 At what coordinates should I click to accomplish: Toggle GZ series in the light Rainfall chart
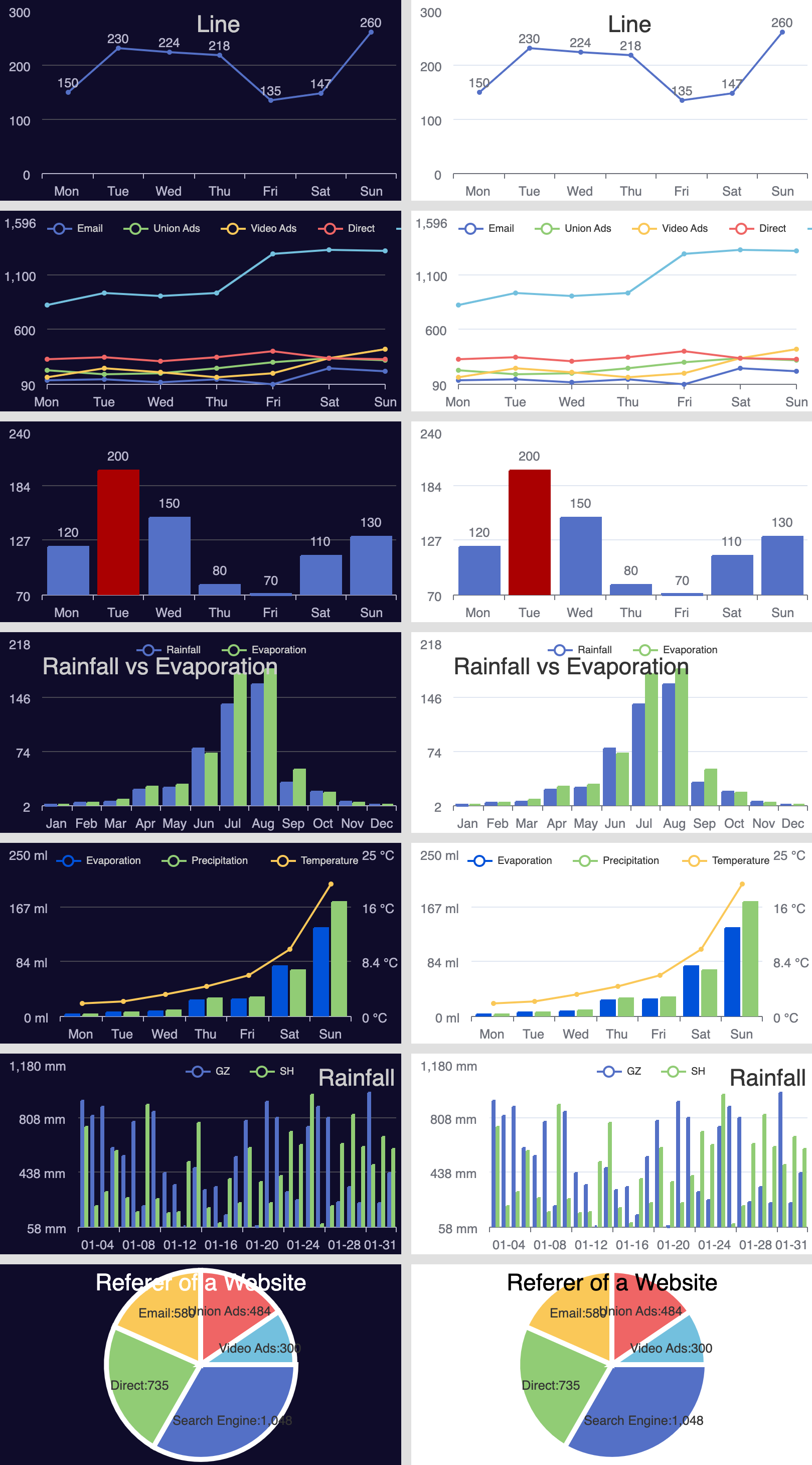[619, 1072]
